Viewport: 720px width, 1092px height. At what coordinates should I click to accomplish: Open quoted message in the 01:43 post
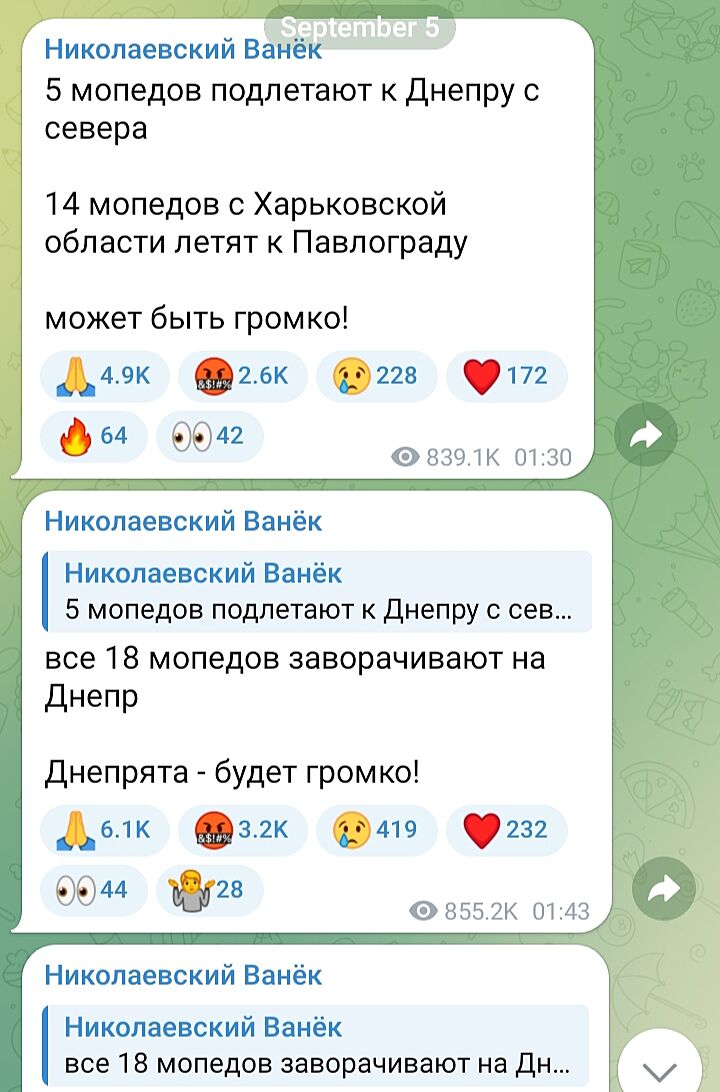[316, 591]
